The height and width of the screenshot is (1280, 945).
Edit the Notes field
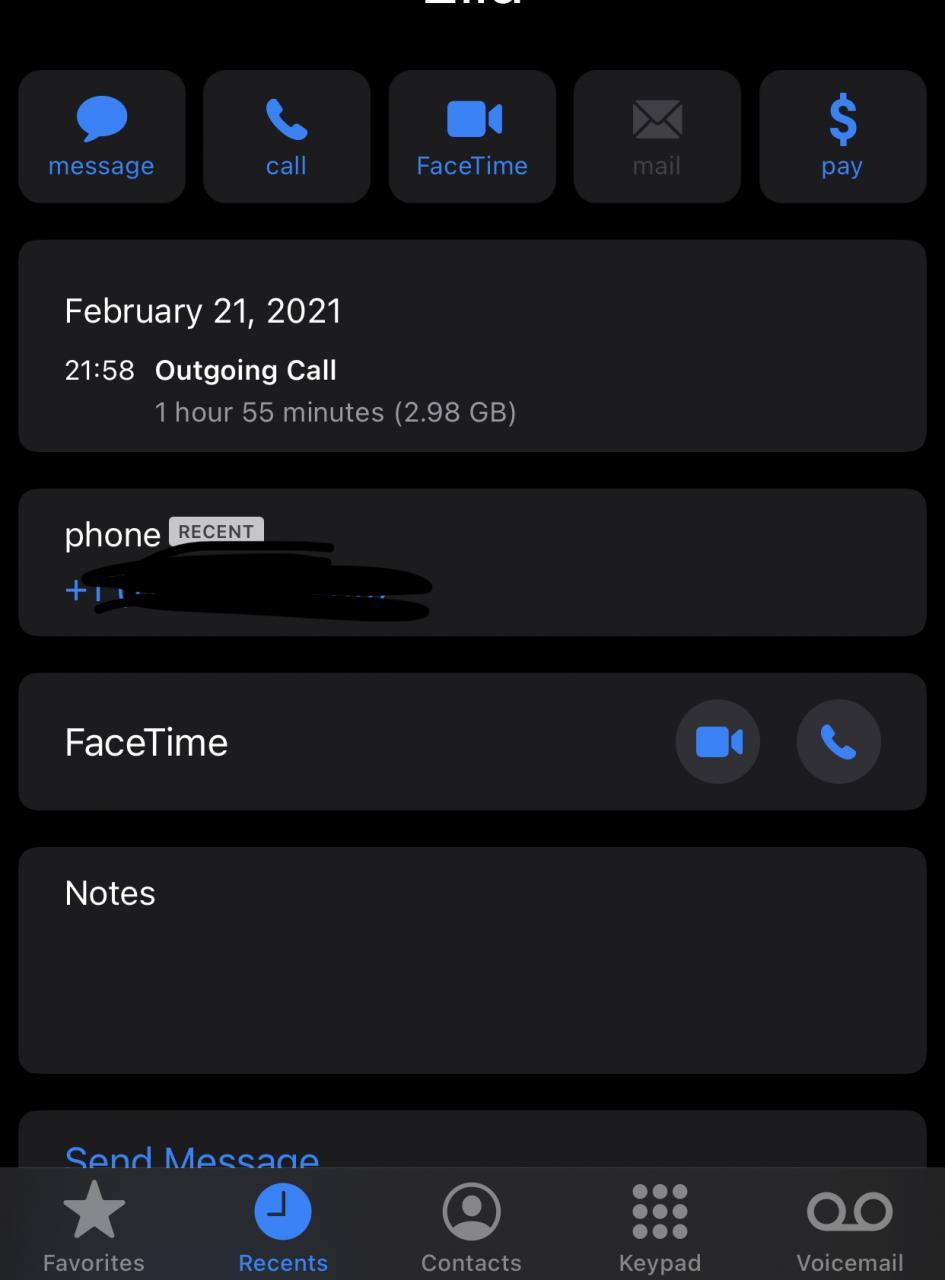tap(472, 960)
